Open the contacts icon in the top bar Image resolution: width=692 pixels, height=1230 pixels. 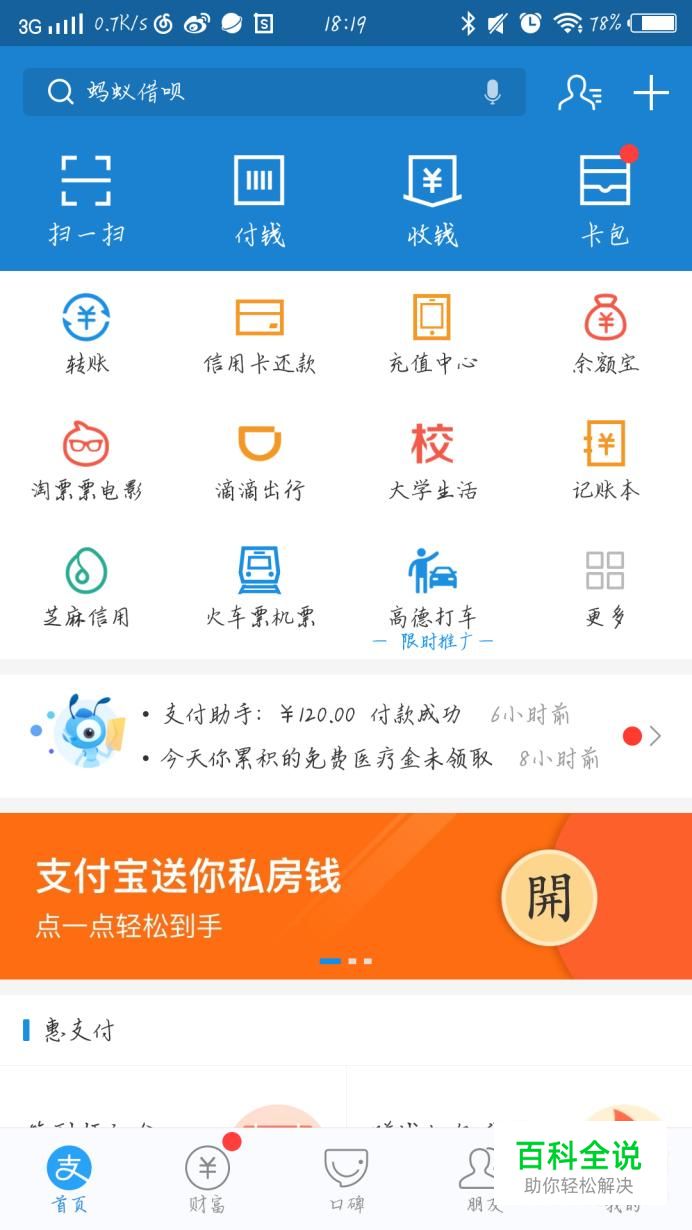click(579, 93)
